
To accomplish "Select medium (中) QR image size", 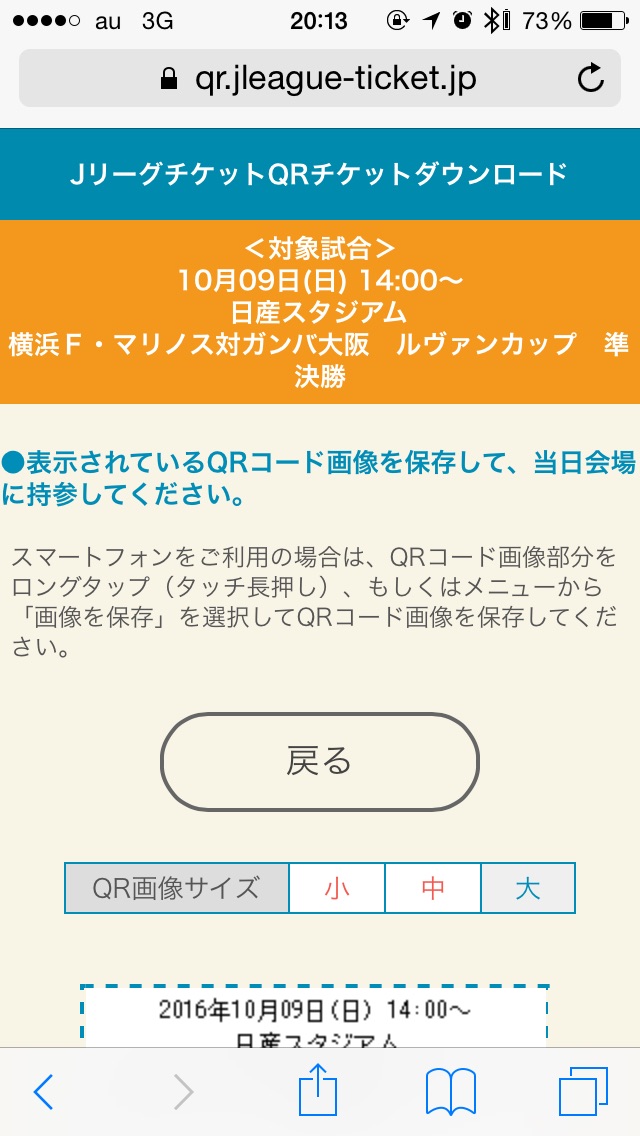I will [433, 888].
